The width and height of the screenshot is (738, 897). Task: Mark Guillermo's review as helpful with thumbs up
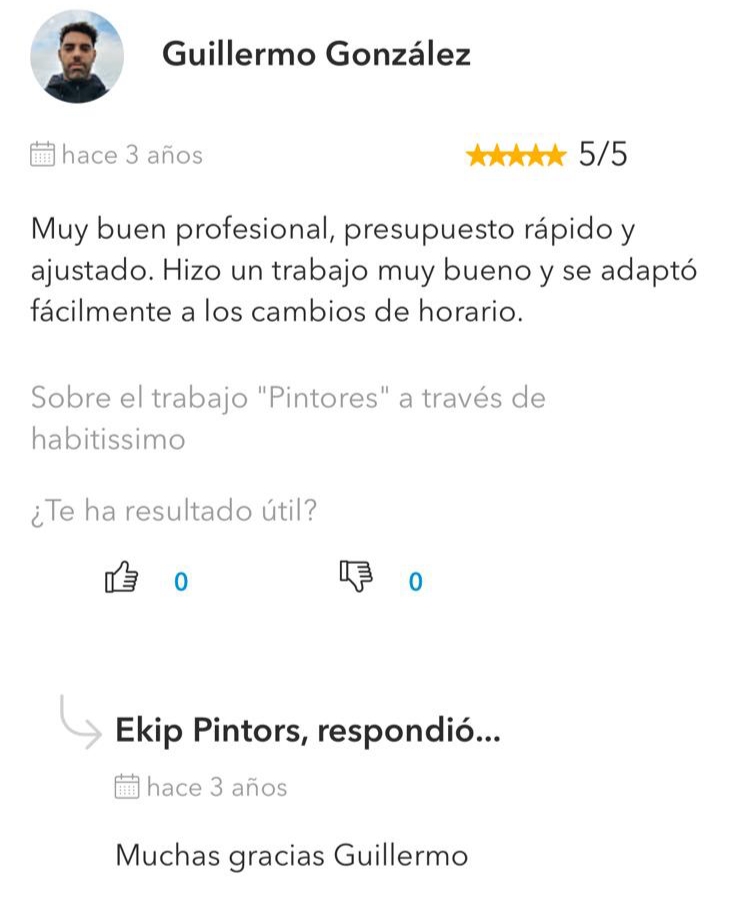(x=121, y=579)
